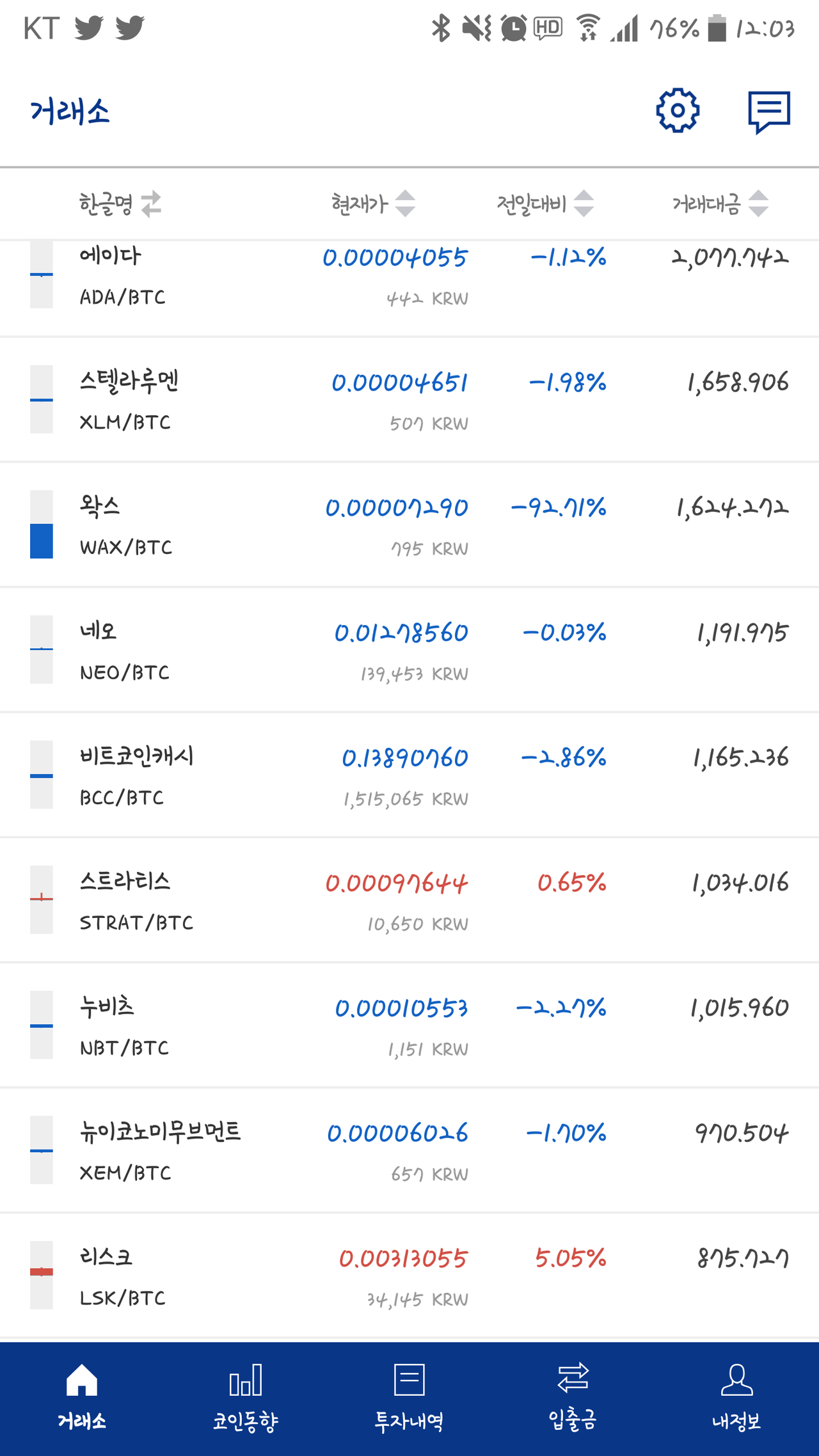Sort by 현재가 using its sort arrows
The height and width of the screenshot is (1456, 819).
pos(406,203)
